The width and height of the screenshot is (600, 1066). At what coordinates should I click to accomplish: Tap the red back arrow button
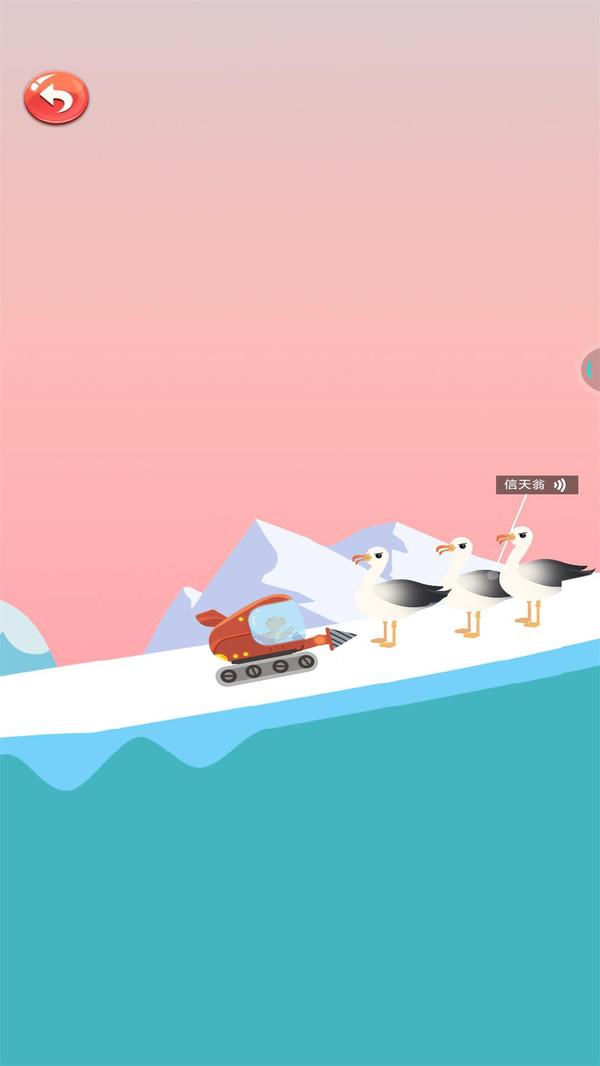click(56, 98)
